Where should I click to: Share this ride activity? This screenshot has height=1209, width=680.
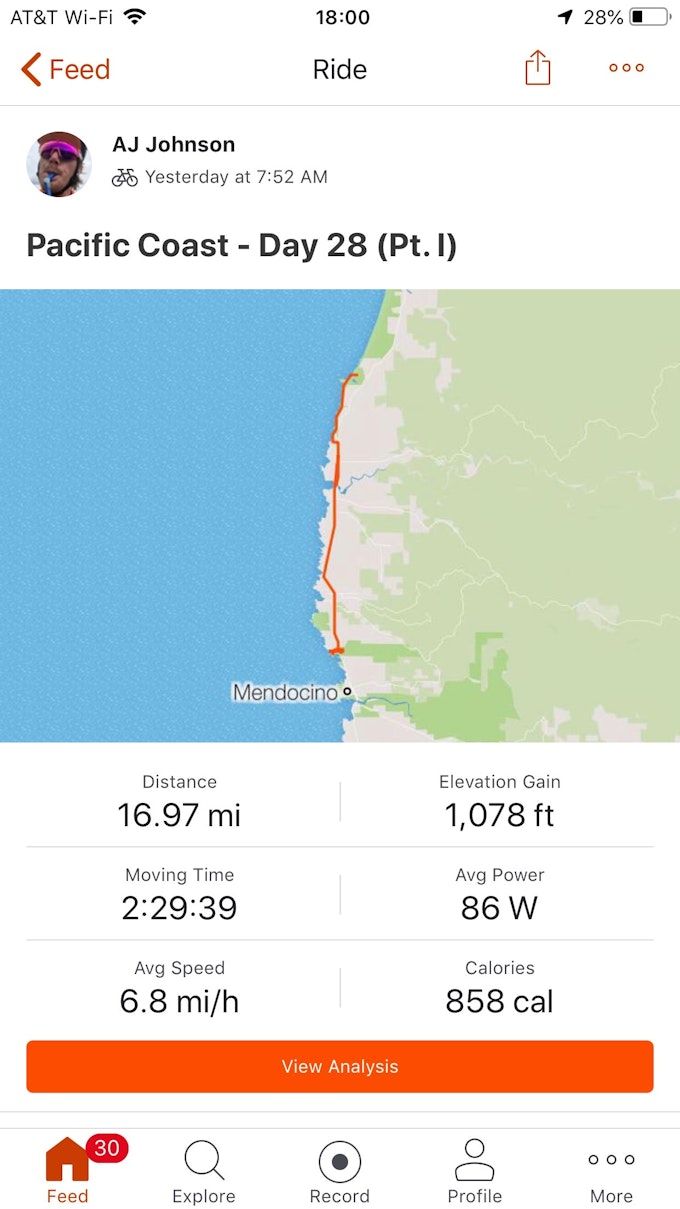(x=538, y=68)
